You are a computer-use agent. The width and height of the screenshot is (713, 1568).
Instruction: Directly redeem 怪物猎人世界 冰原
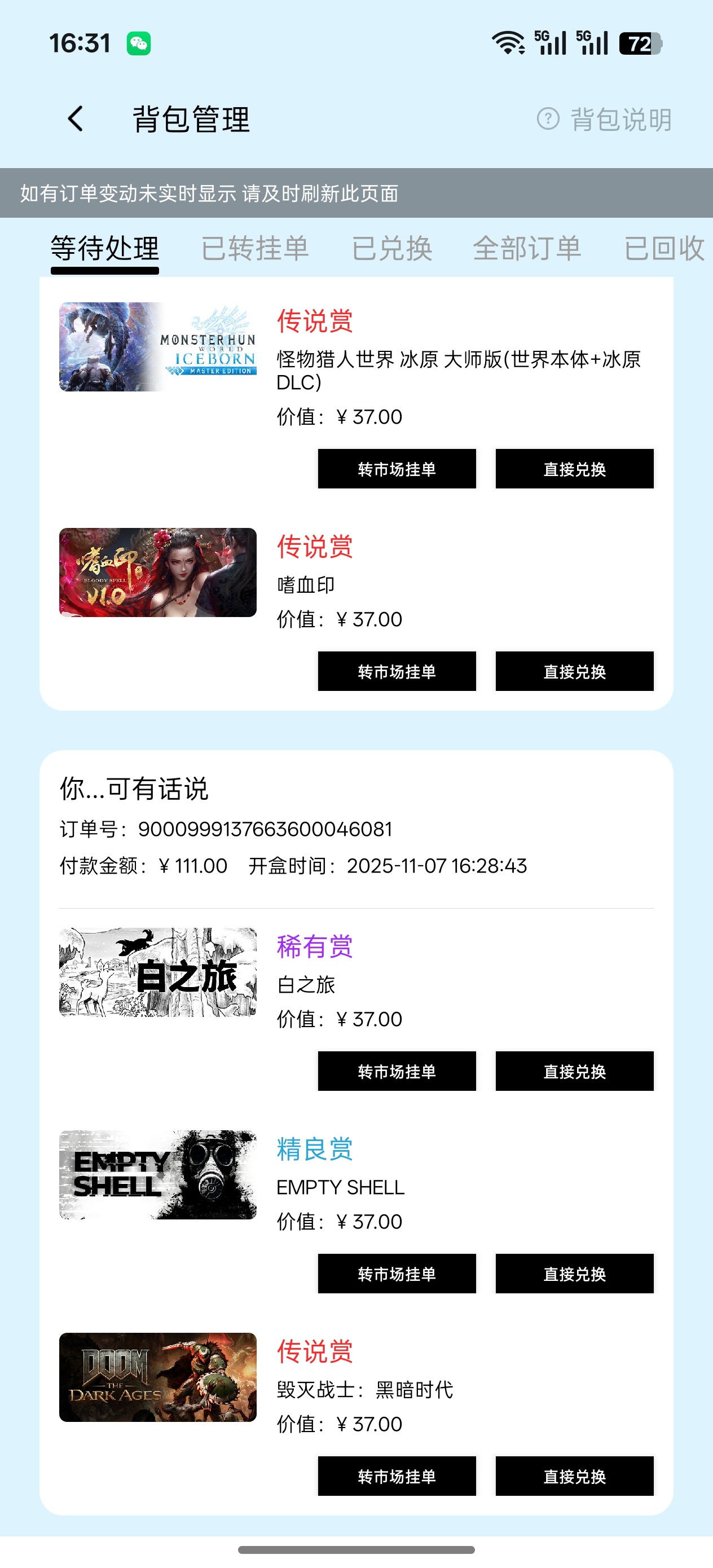[574, 469]
